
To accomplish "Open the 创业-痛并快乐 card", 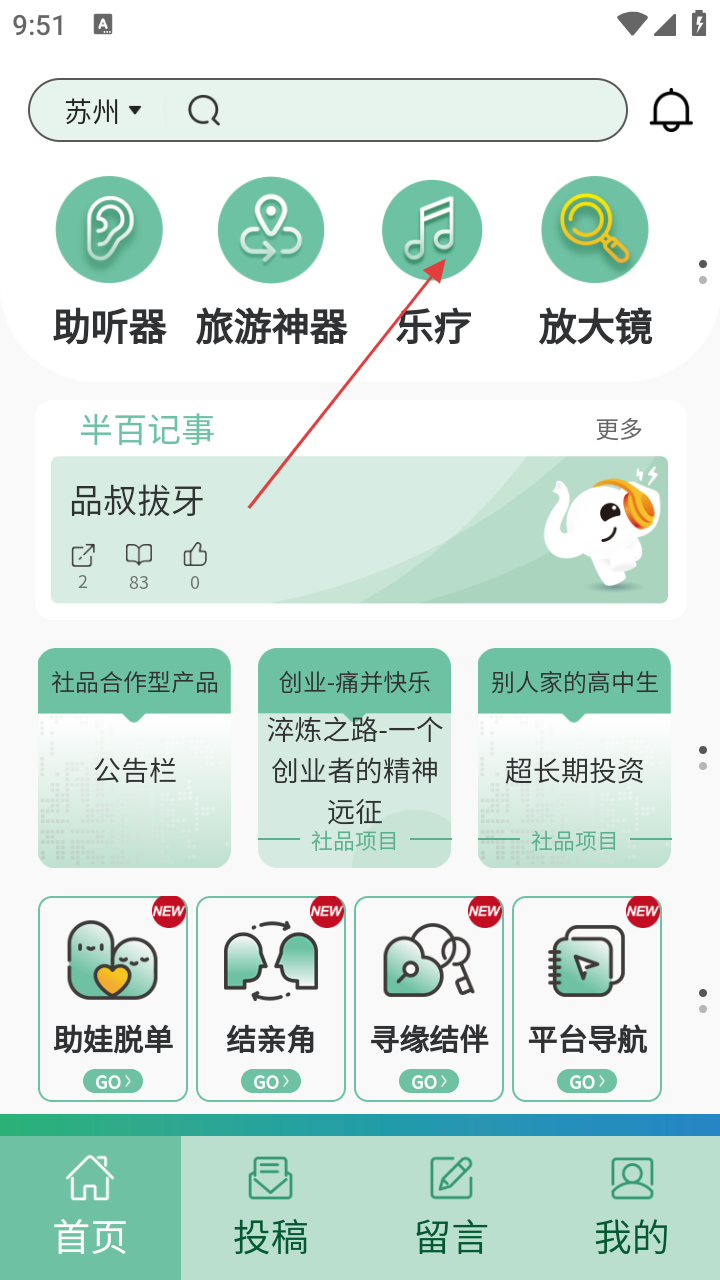I will click(x=354, y=758).
